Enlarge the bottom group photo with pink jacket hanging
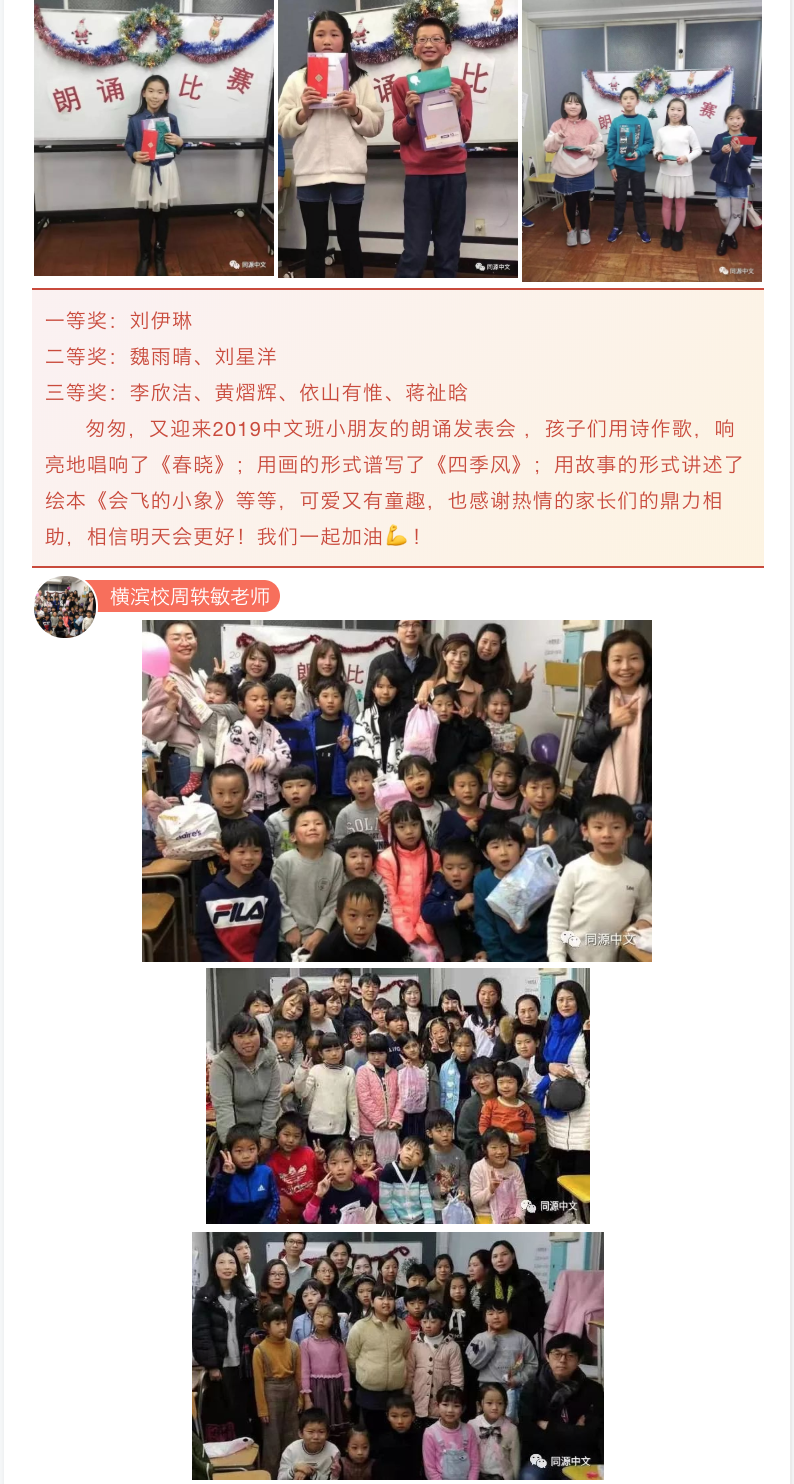Screen dimensions: 794x1484 [397, 1355]
